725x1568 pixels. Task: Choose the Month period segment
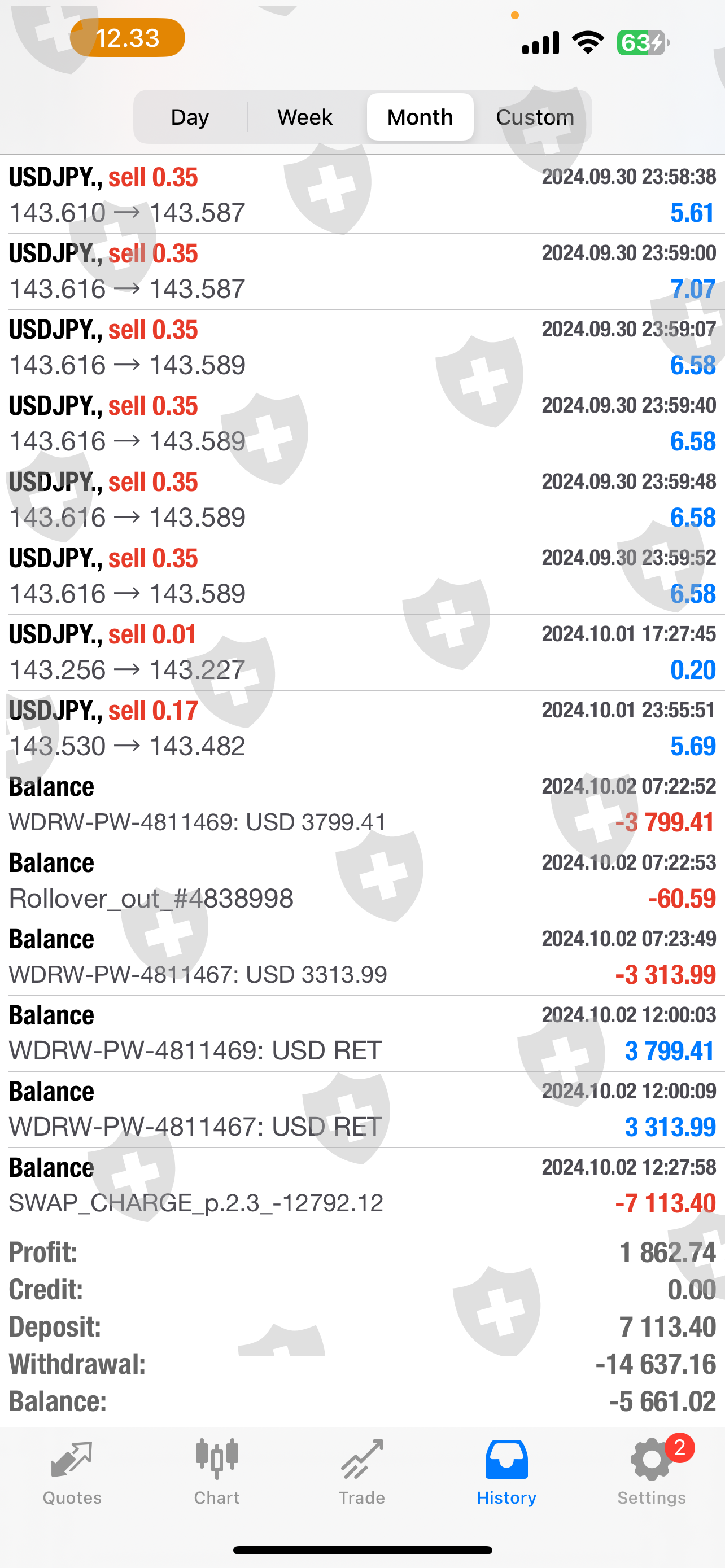pos(420,117)
